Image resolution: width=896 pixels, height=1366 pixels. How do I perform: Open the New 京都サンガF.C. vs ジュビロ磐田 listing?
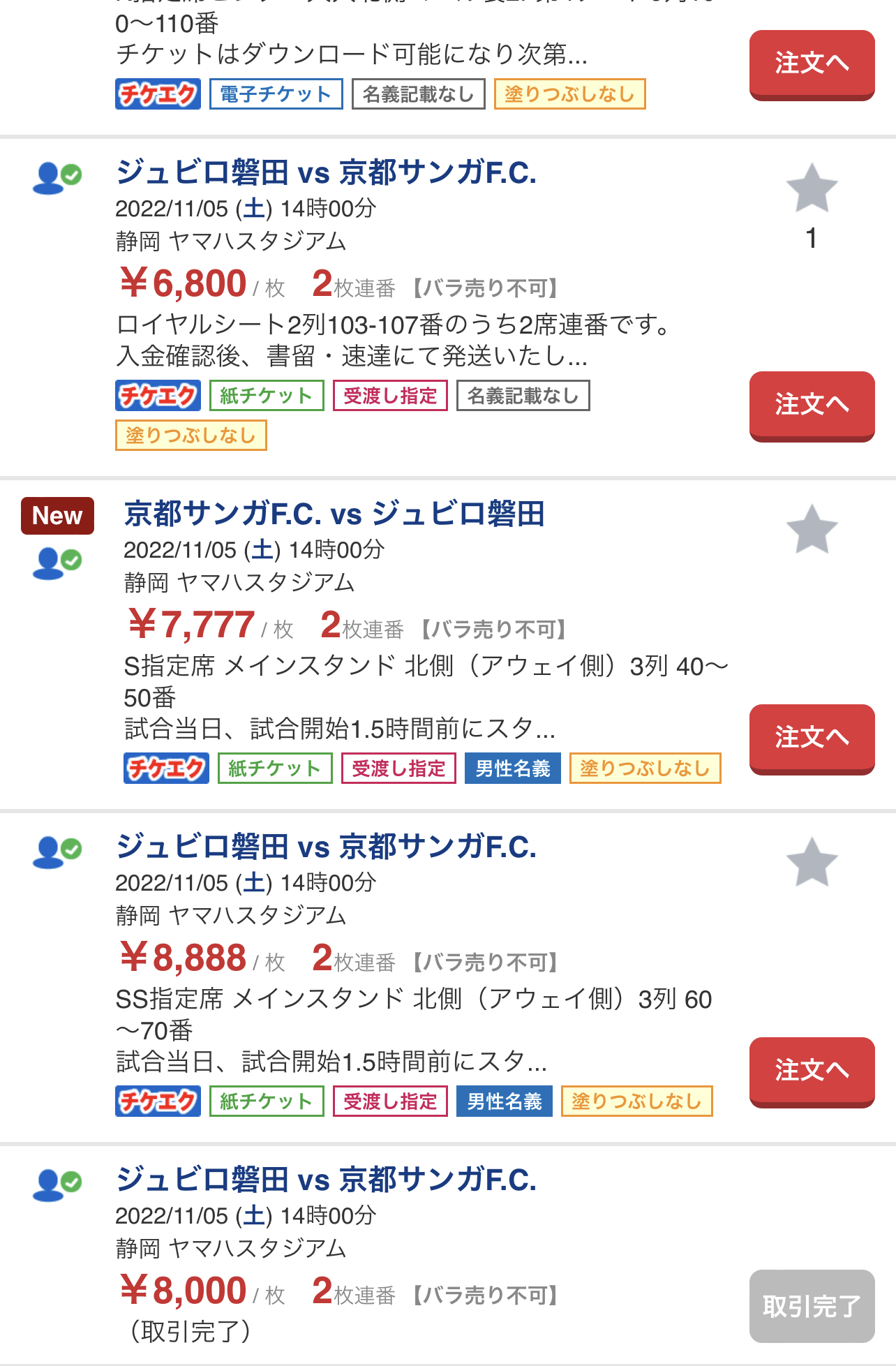tap(334, 514)
